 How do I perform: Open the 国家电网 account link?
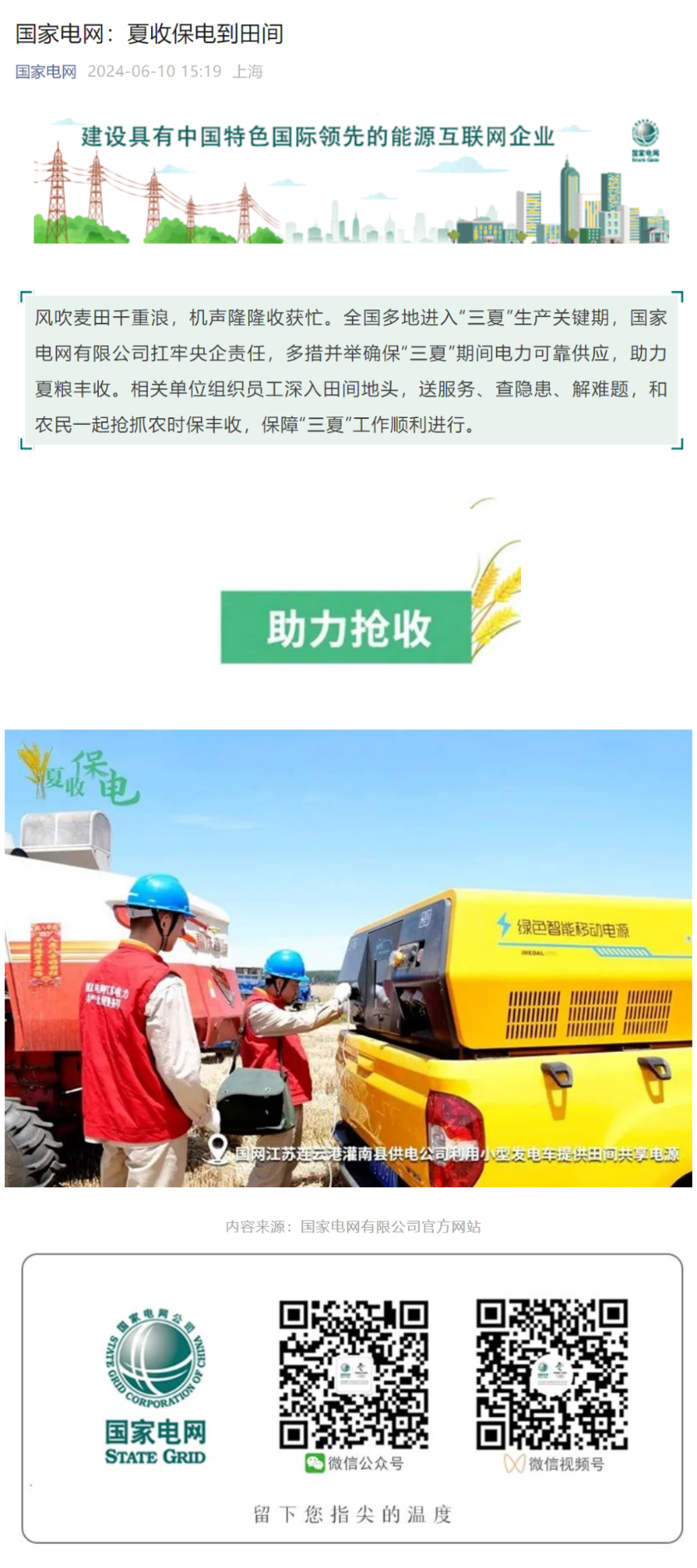coord(46,72)
